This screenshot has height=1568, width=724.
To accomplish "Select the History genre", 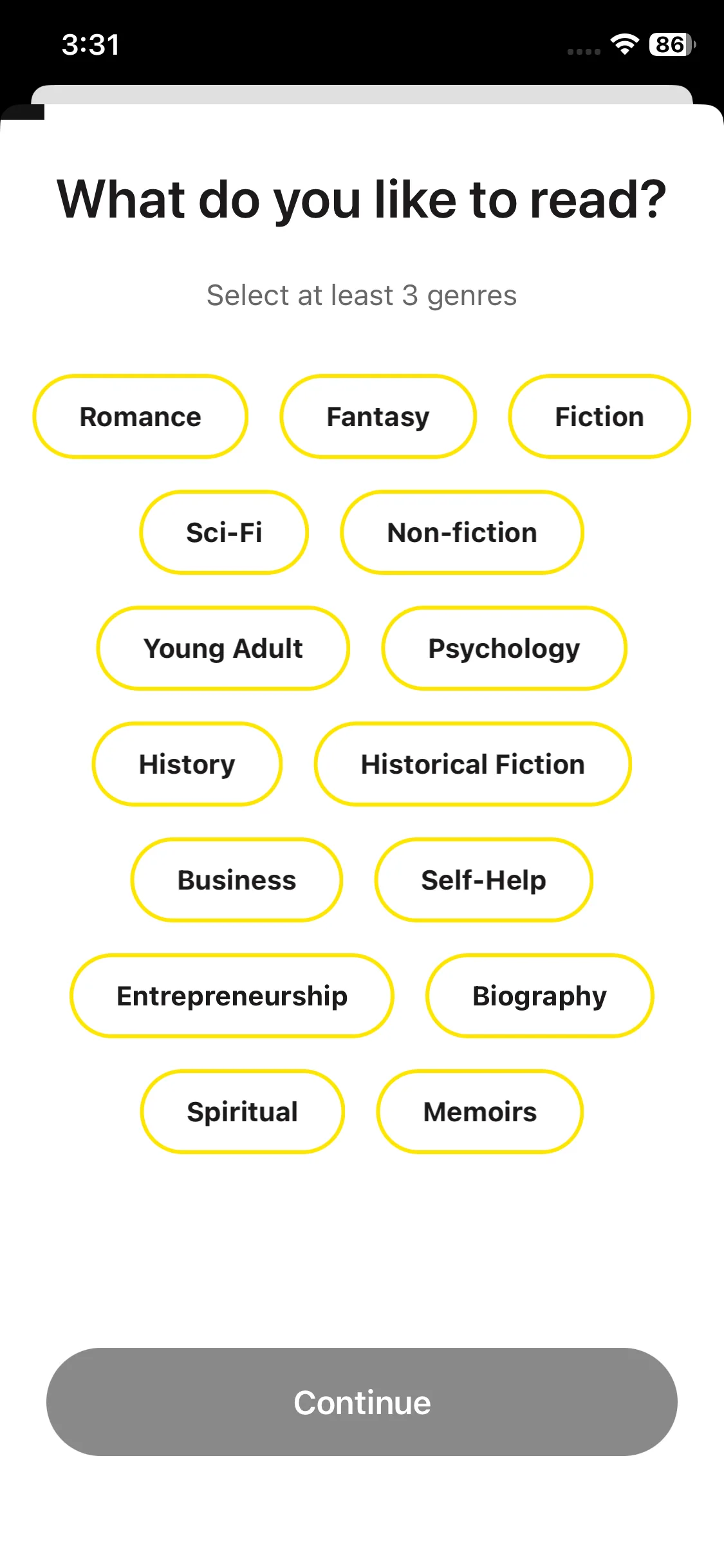I will (x=187, y=764).
